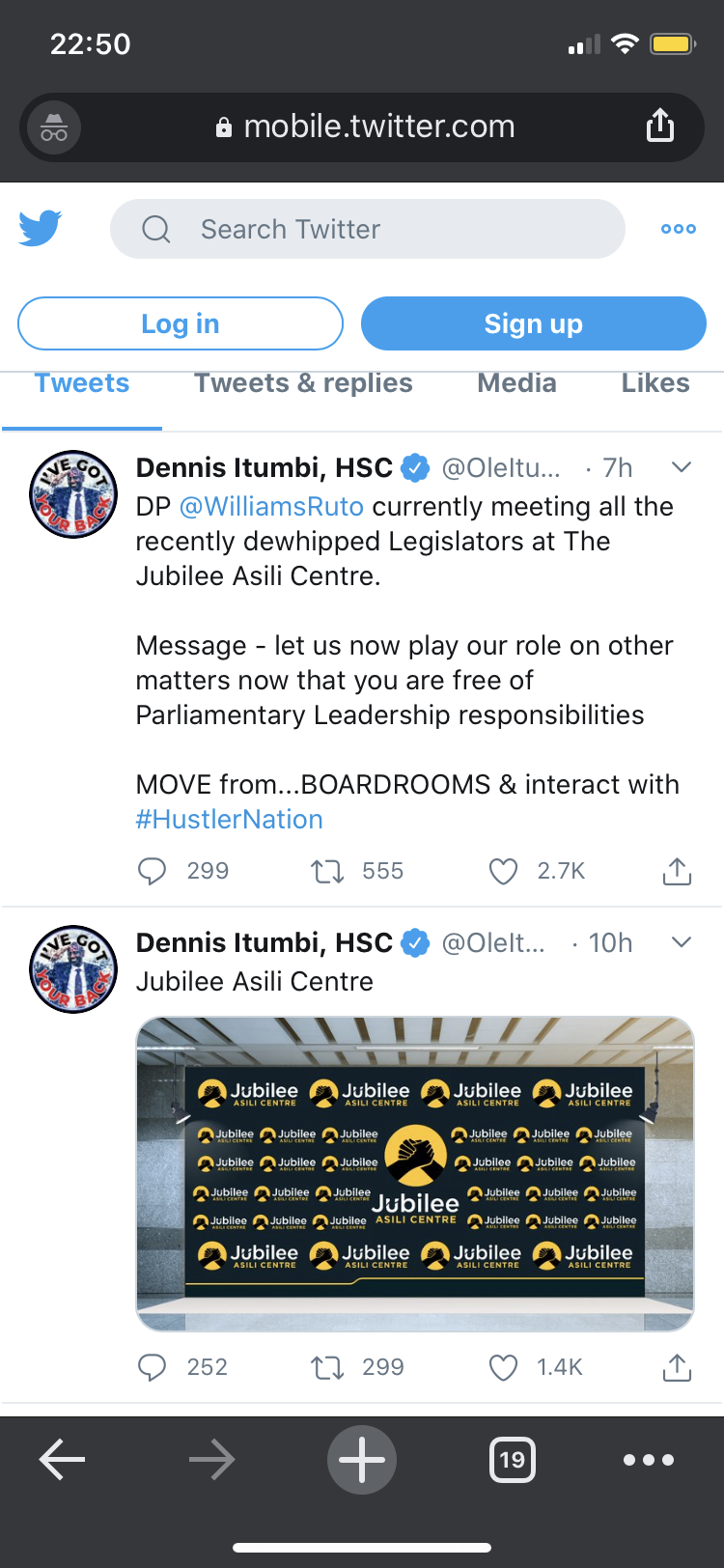Like the Jubilee Asili Centre image tweet
The width and height of the screenshot is (724, 1568).
(x=503, y=1367)
